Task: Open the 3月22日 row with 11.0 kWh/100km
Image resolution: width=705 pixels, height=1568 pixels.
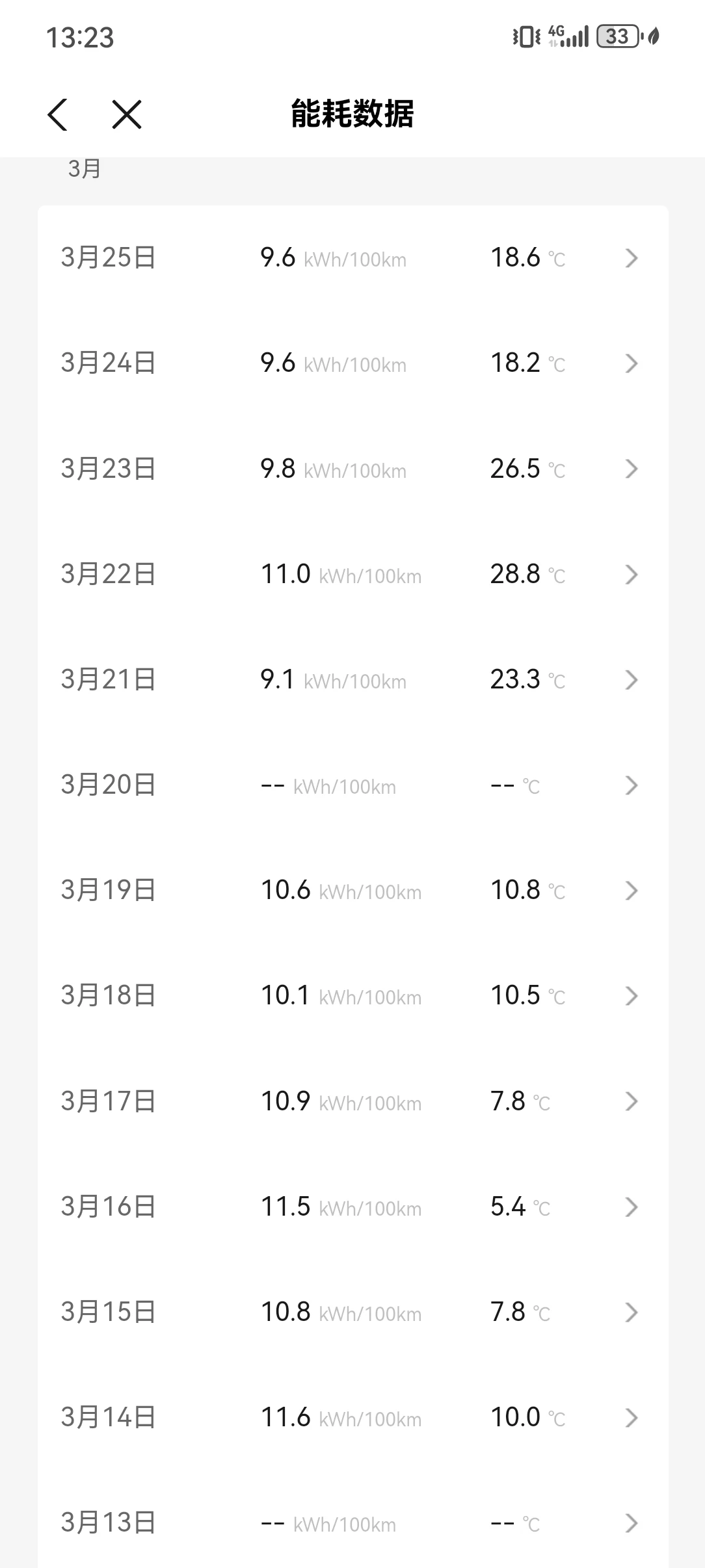Action: tap(352, 574)
